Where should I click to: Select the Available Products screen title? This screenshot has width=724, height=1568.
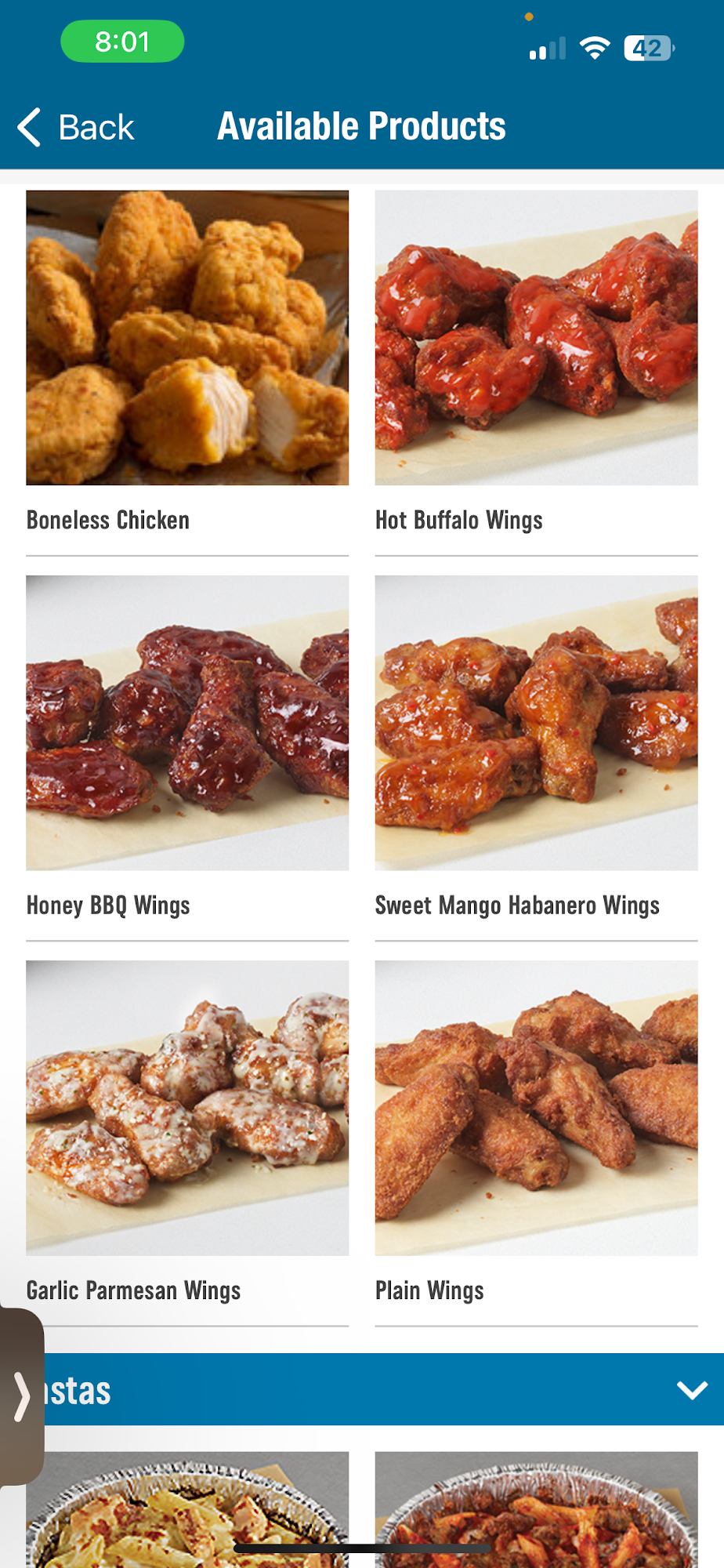click(361, 125)
